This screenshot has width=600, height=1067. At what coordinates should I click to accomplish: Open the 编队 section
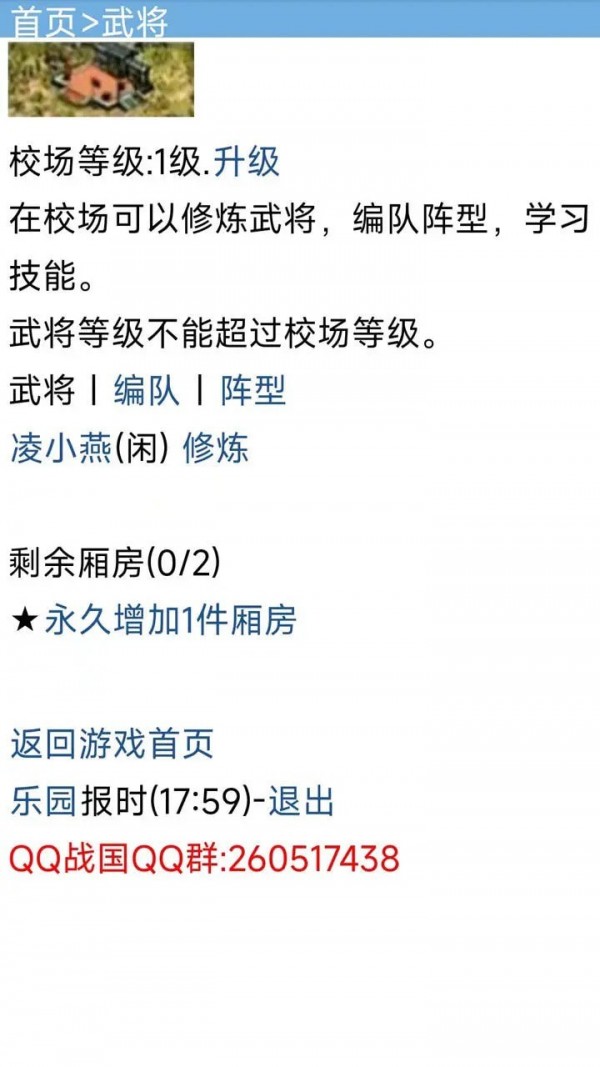click(147, 391)
